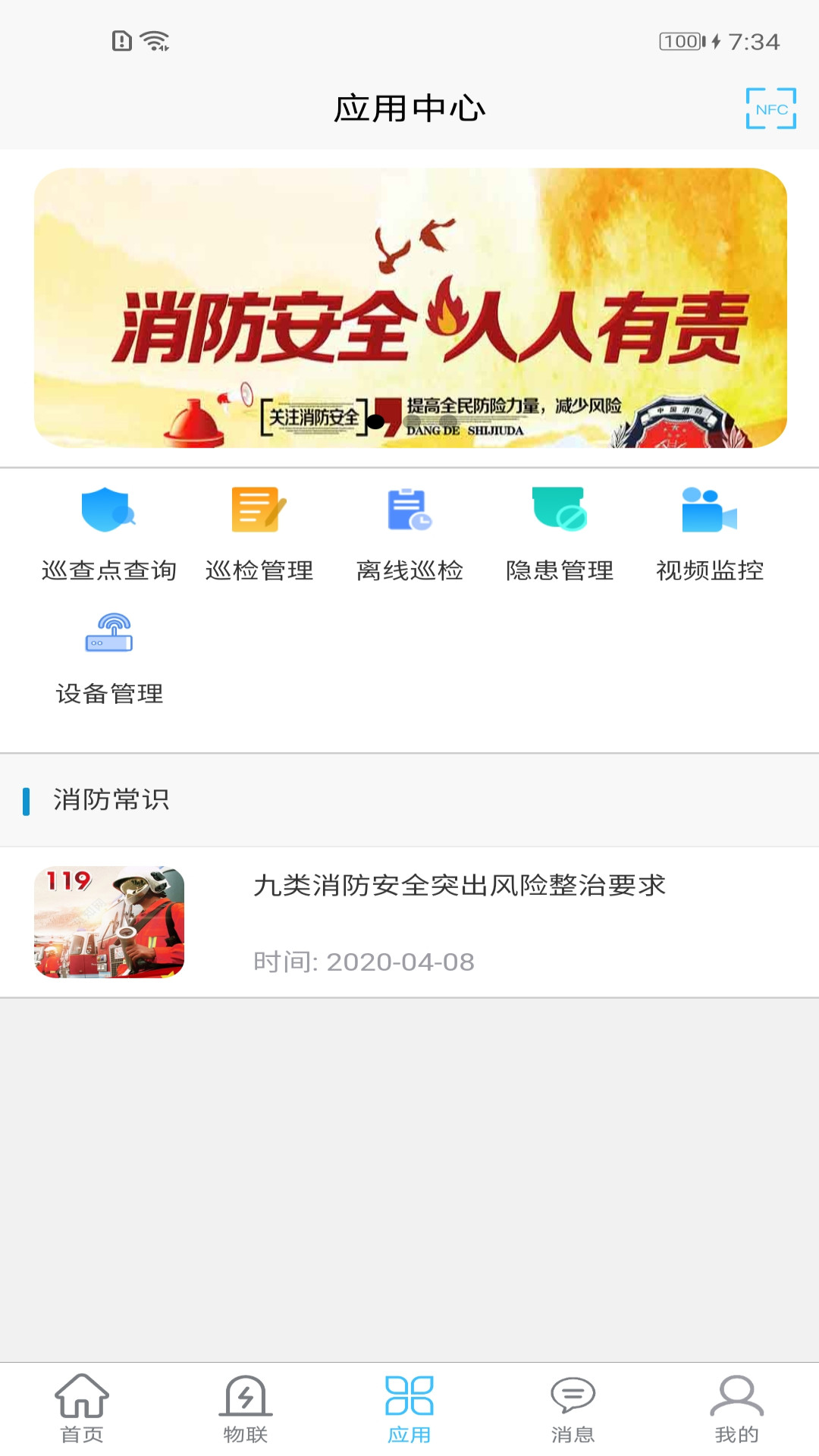The height and width of the screenshot is (1456, 819).
Task: Go to the 消息 tab
Action: click(x=573, y=1409)
